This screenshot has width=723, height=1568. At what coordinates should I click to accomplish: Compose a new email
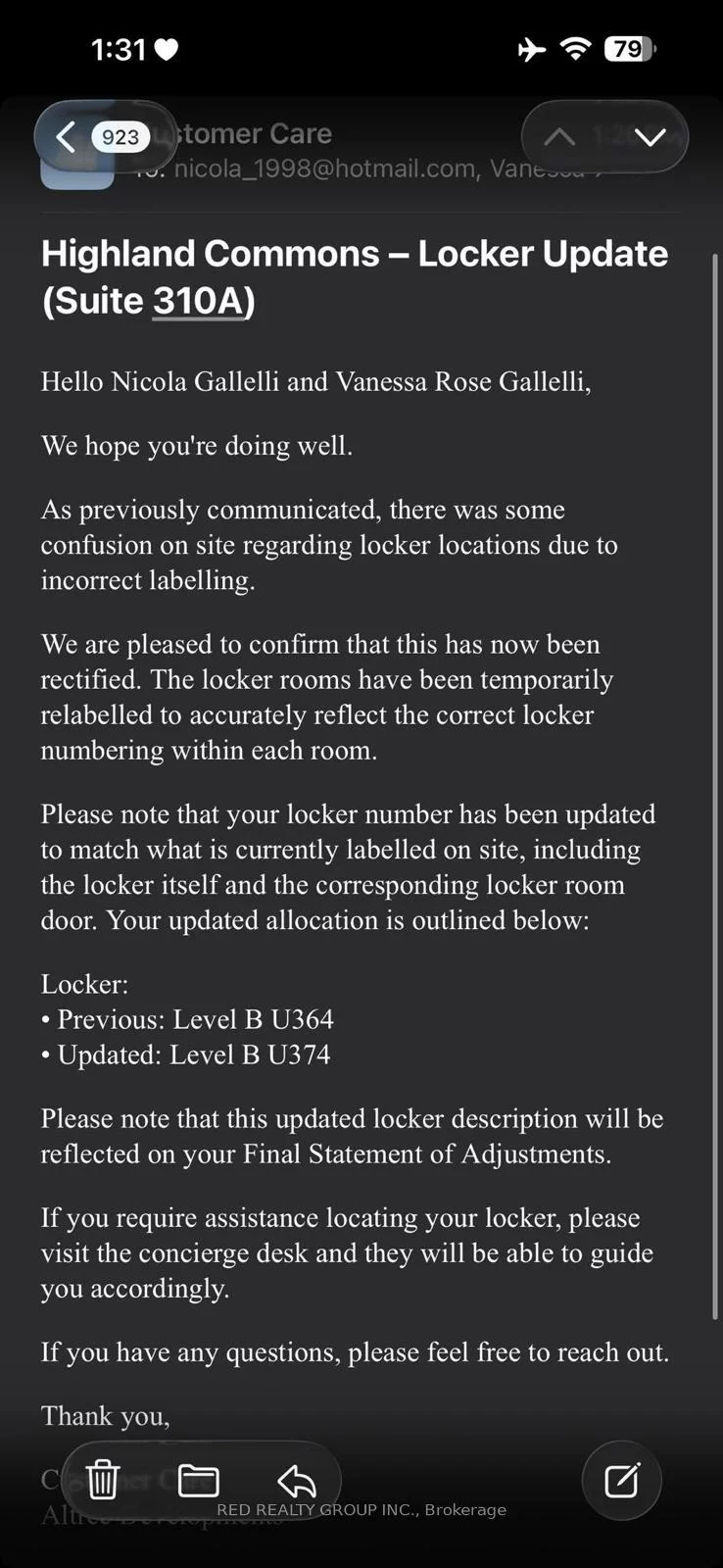point(621,1480)
